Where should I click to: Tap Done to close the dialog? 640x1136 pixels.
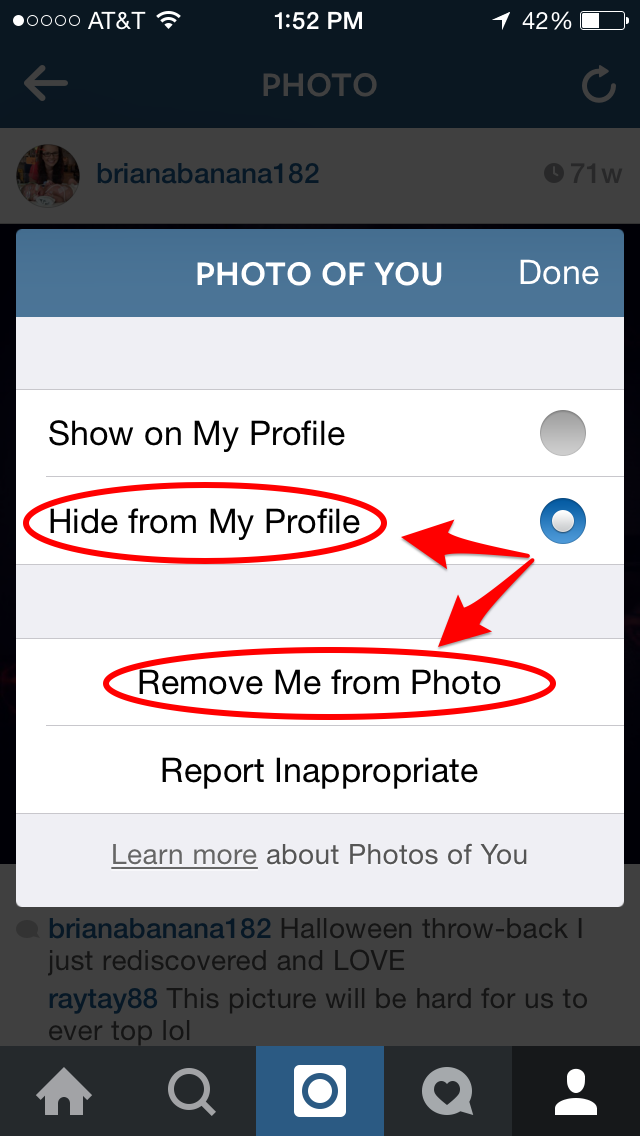tap(558, 273)
